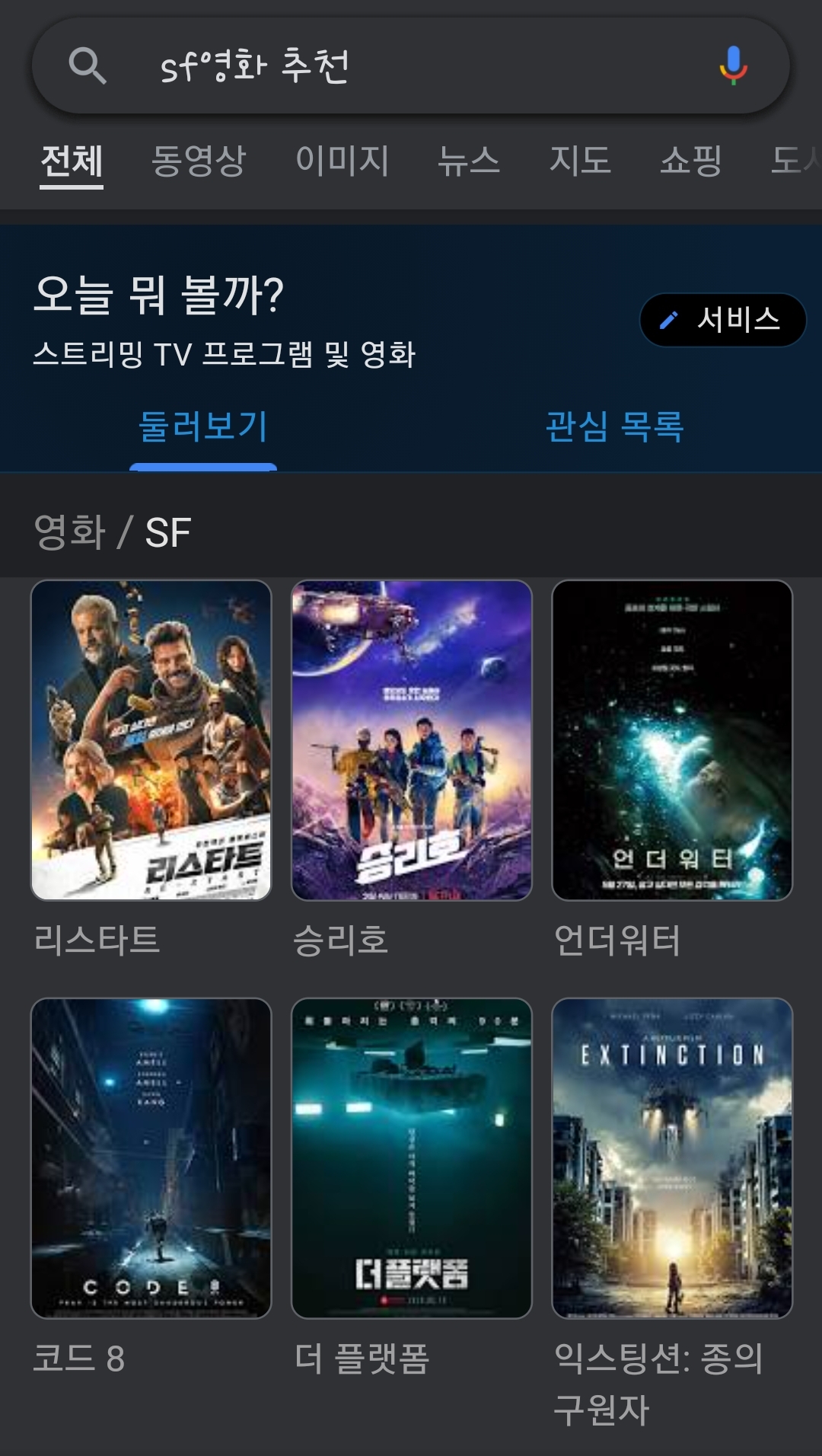Open the 승리호 movie card
The height and width of the screenshot is (1456, 822).
tap(412, 740)
